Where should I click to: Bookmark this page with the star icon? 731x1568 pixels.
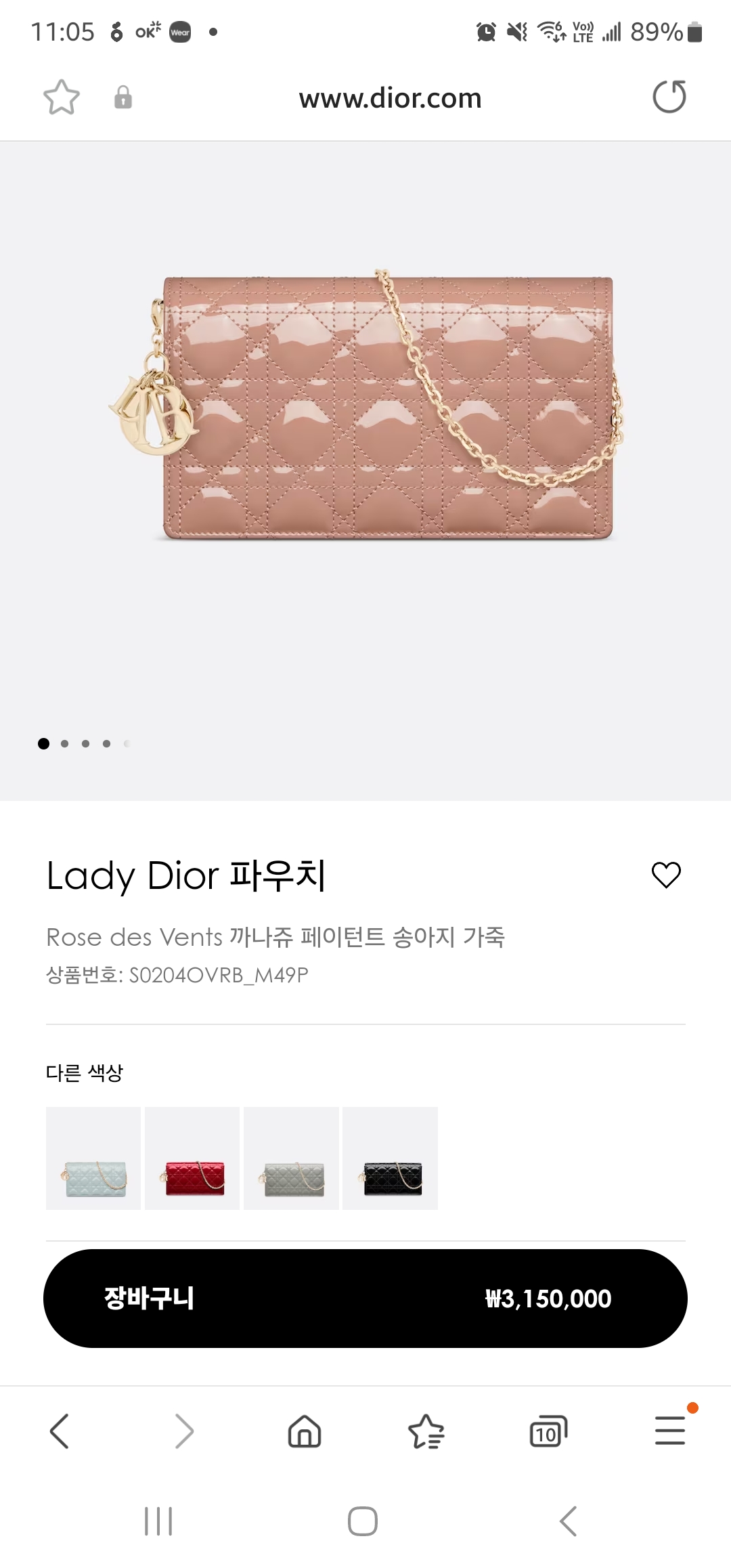(62, 97)
